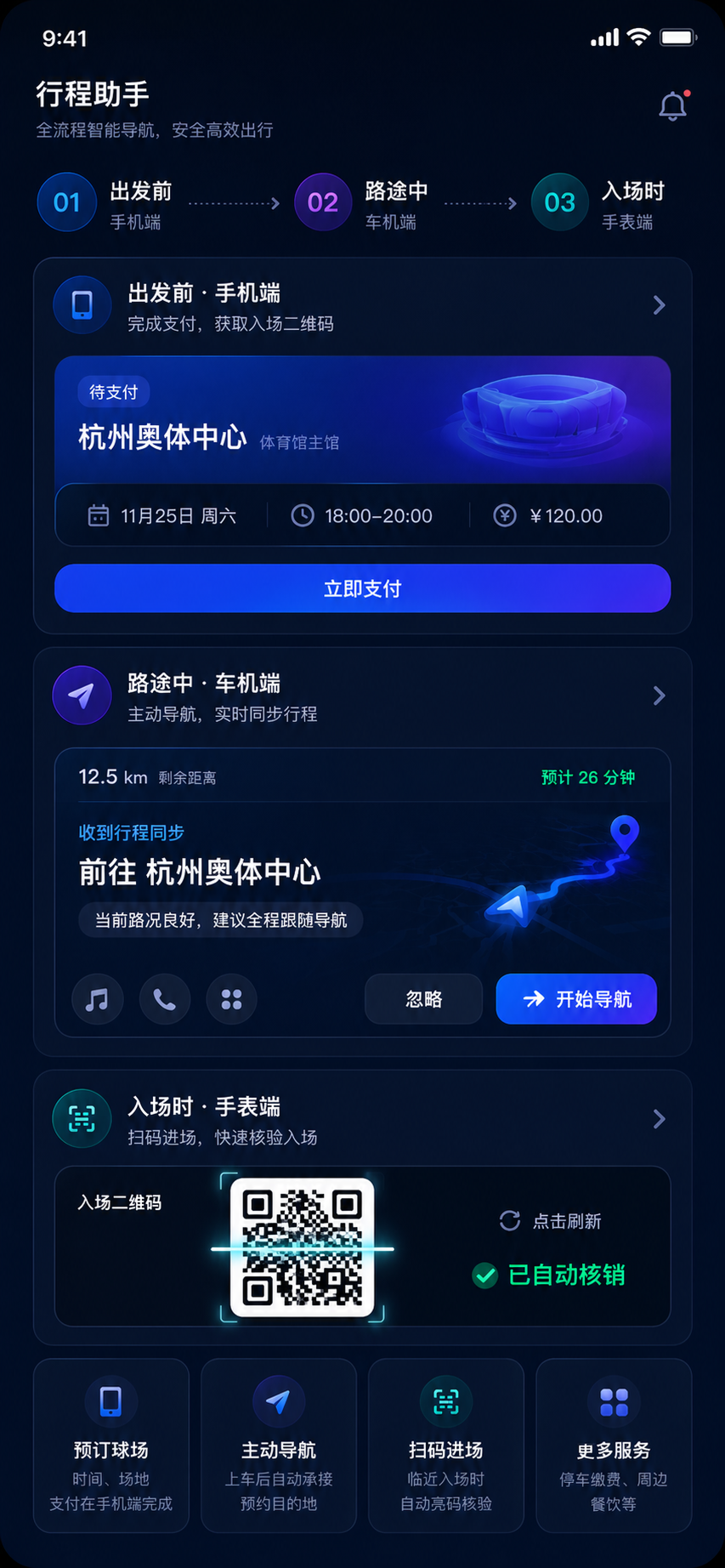Tap the 开始导航 button
Screen dimensions: 725x1568
click(x=575, y=999)
